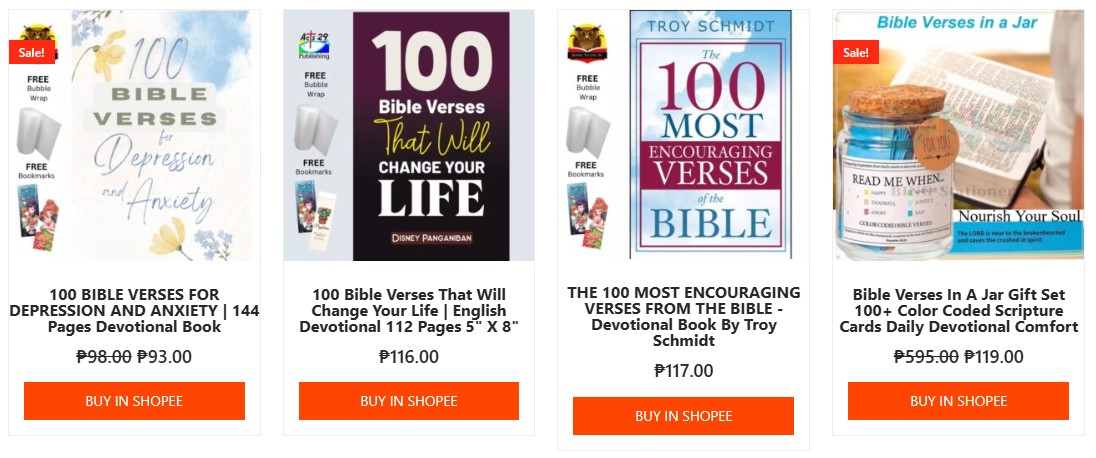Image resolution: width=1096 pixels, height=458 pixels.
Task: Open the 100 Most Encouraging Verses product image
Action: tap(683, 135)
